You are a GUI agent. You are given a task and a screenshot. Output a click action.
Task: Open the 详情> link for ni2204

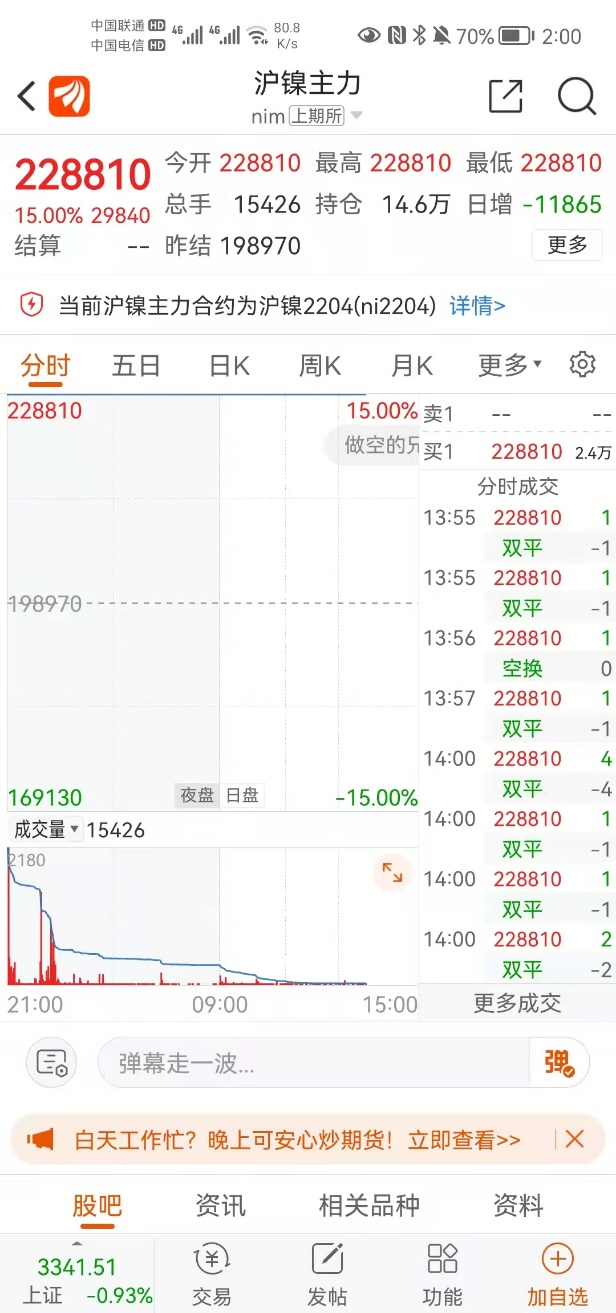click(x=477, y=306)
